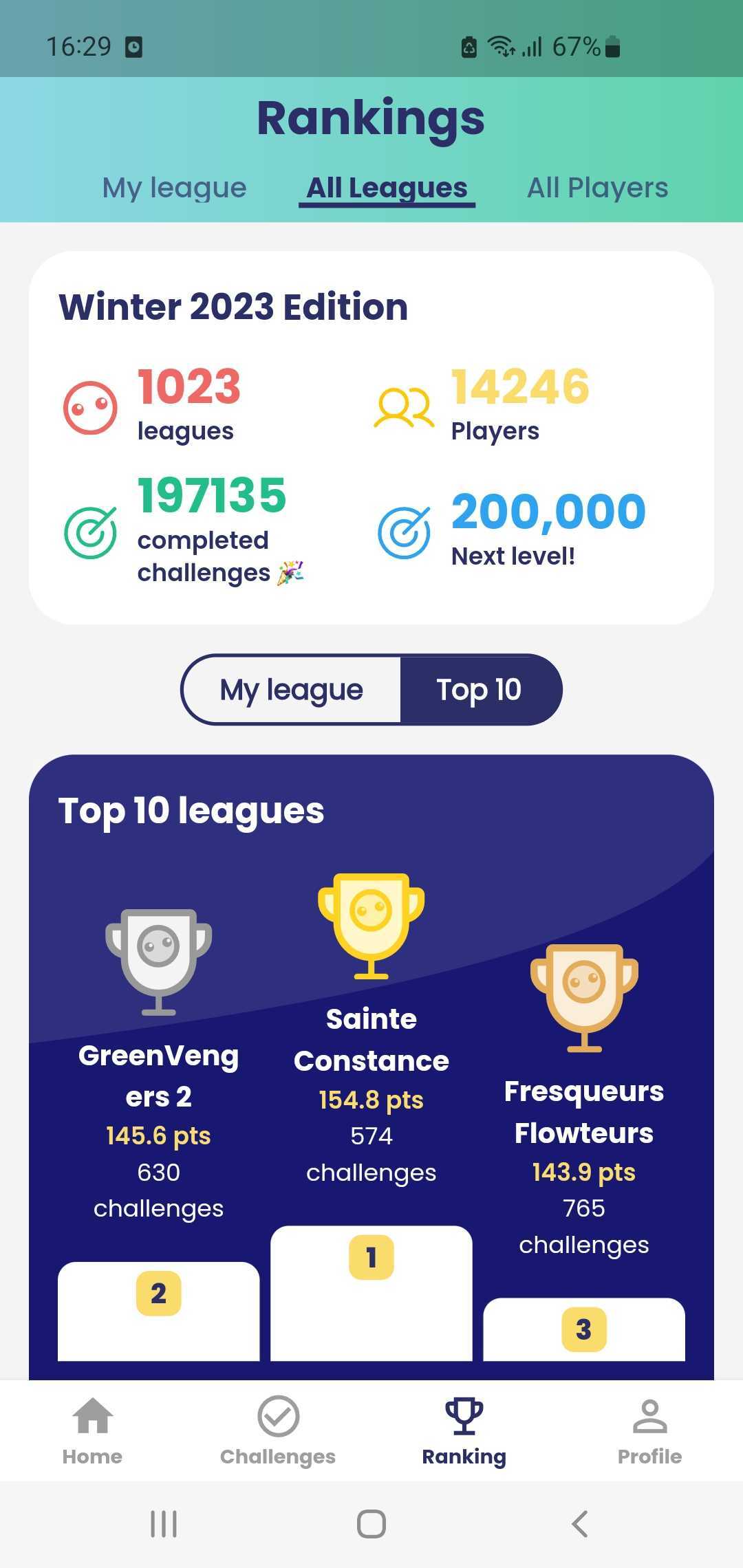Go to Home in bottom navigation

(92, 1430)
